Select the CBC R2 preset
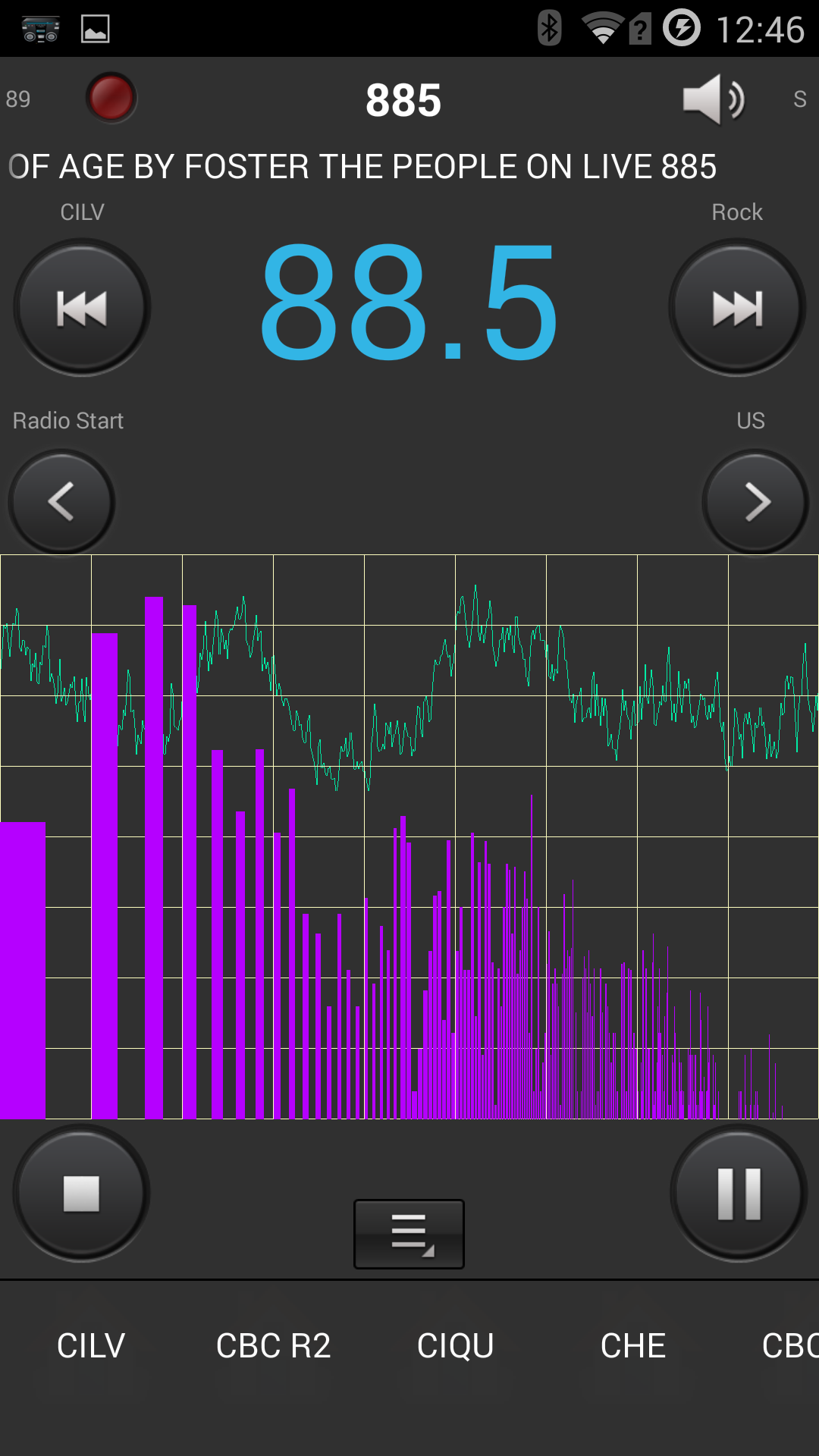 [x=273, y=1346]
